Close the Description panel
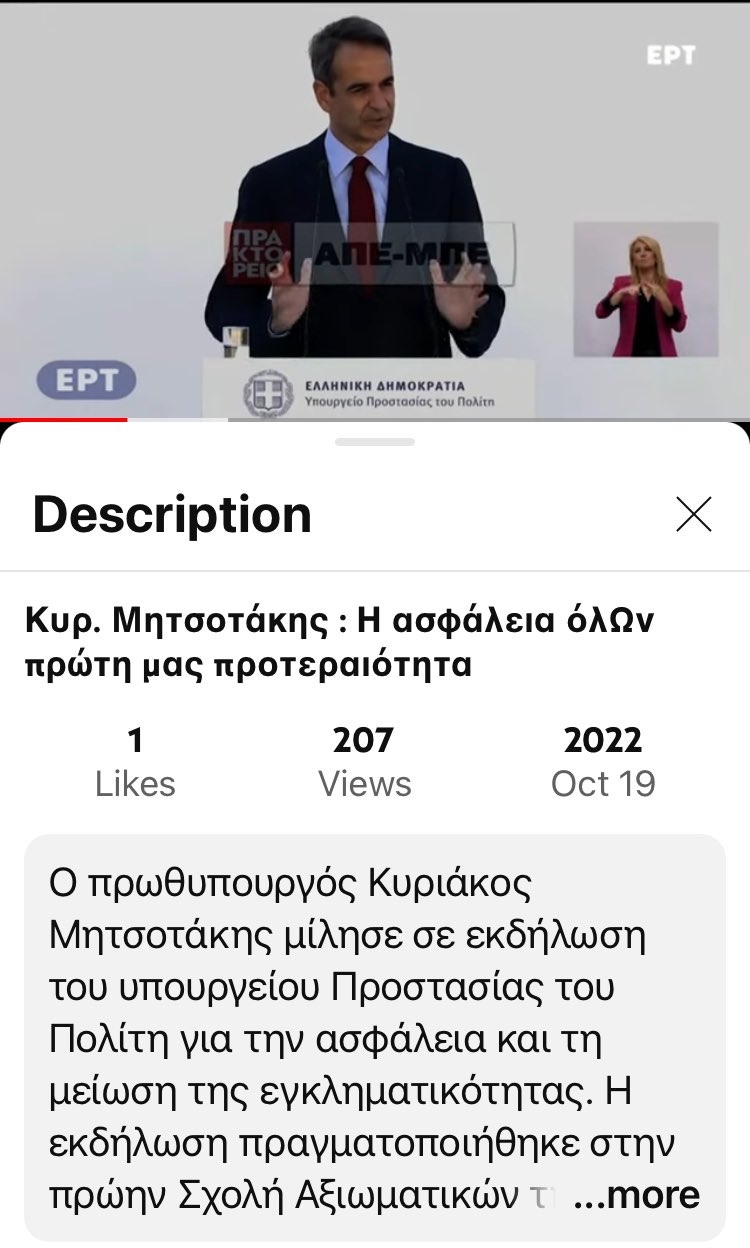The image size is (750, 1248). [x=693, y=514]
